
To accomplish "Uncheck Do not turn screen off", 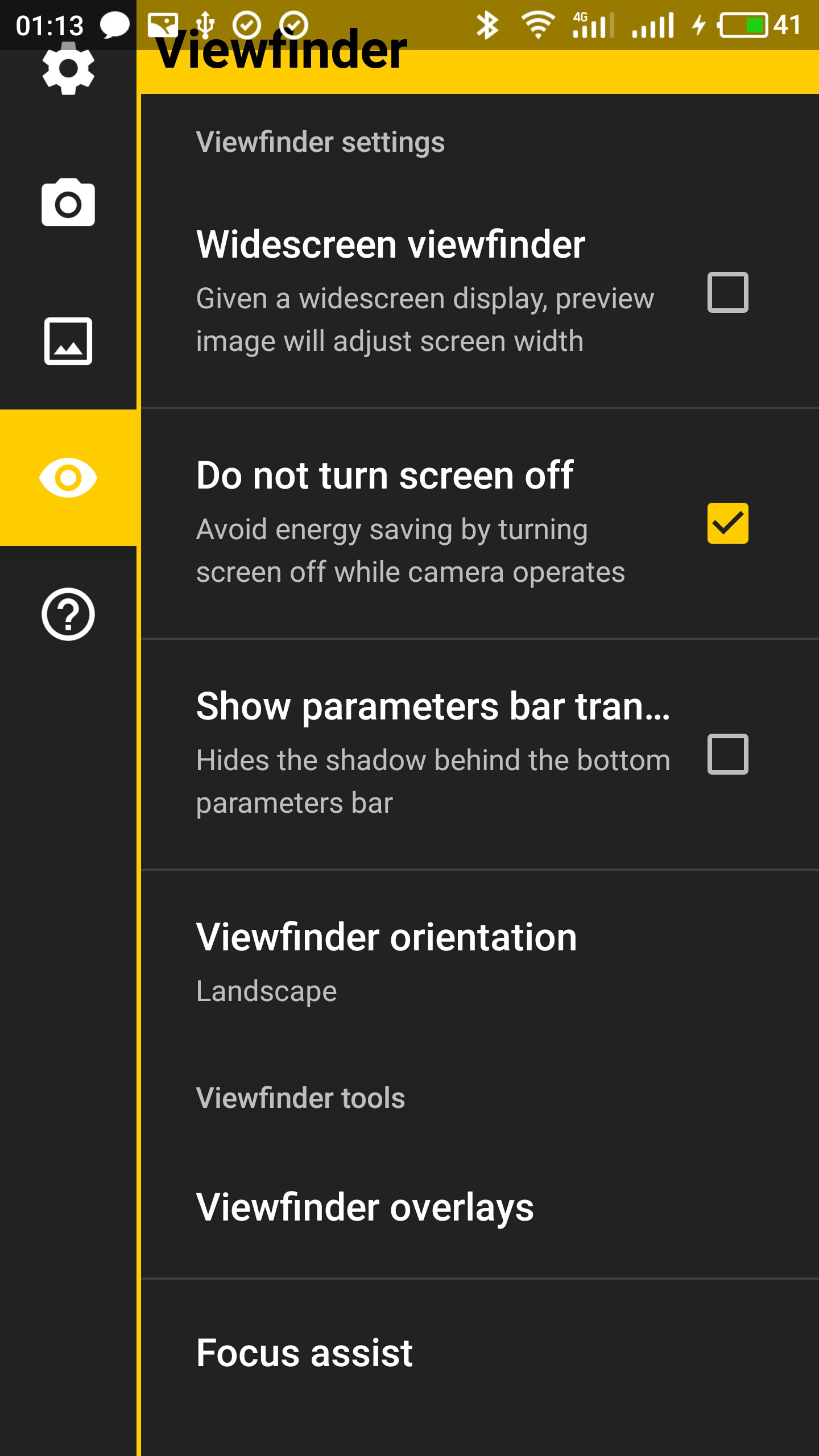I will [727, 523].
